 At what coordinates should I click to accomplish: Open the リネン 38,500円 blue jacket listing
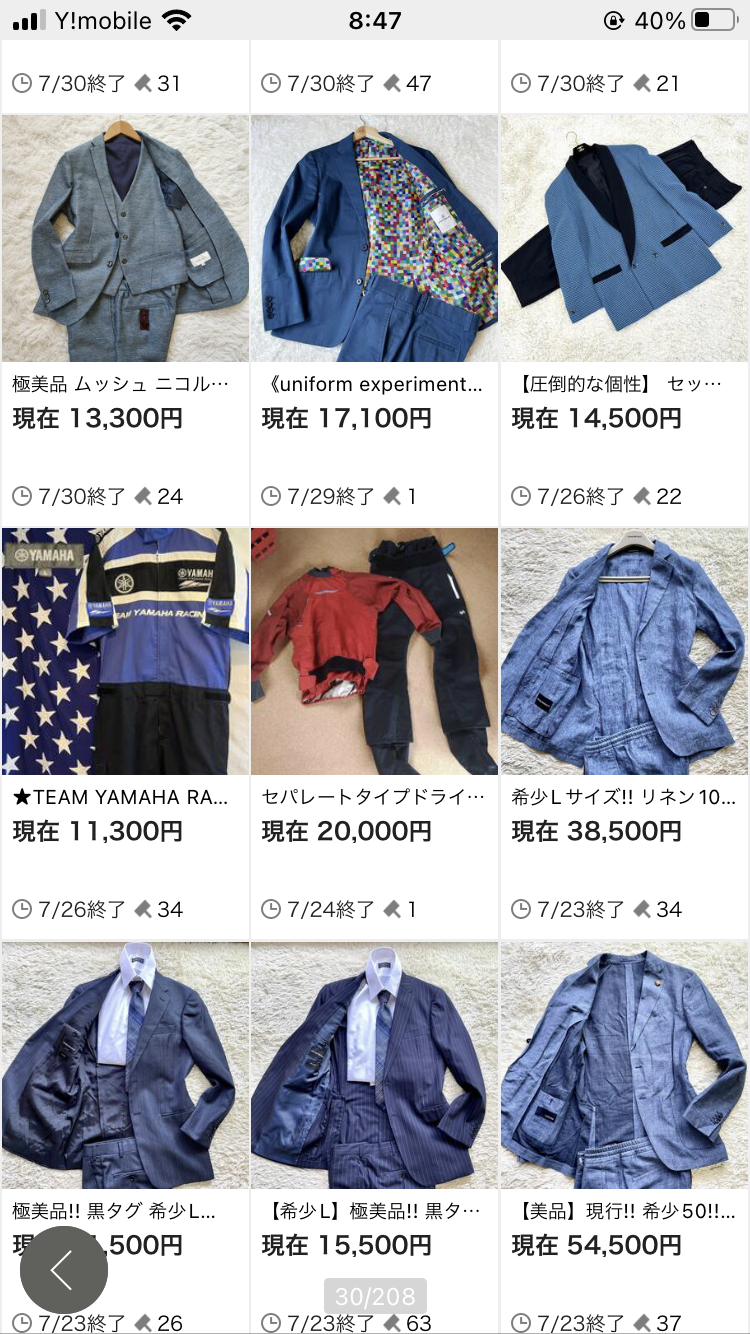(624, 651)
